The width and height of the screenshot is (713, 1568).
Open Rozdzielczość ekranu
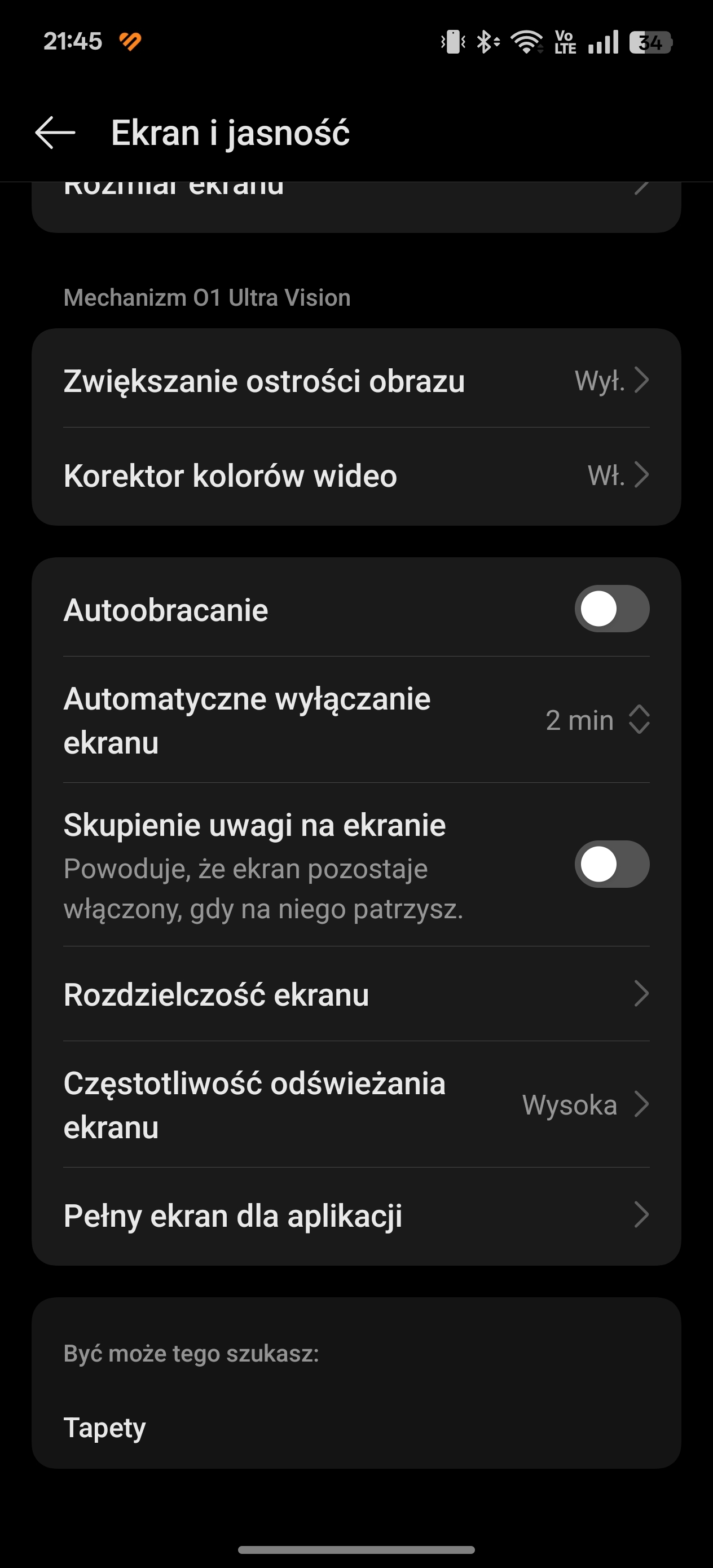click(x=356, y=994)
